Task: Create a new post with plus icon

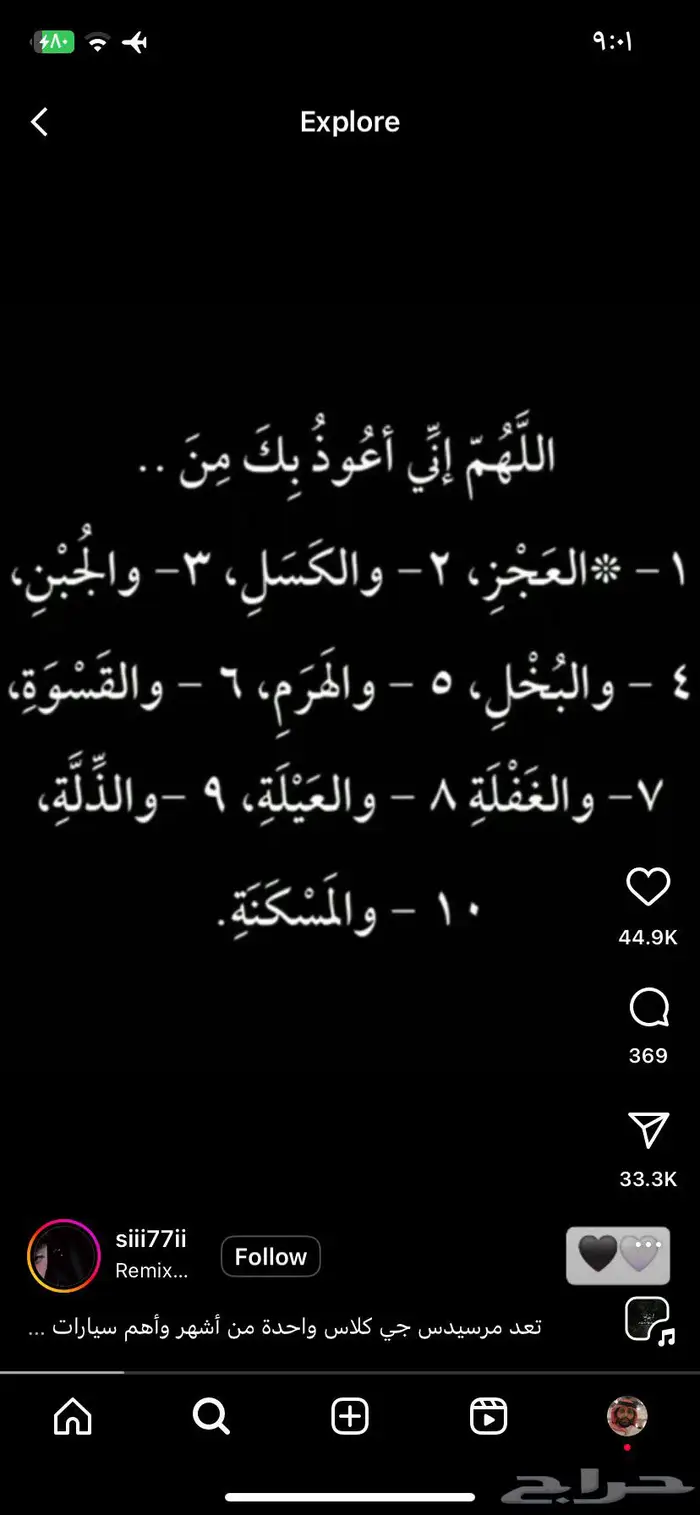Action: click(x=350, y=1416)
